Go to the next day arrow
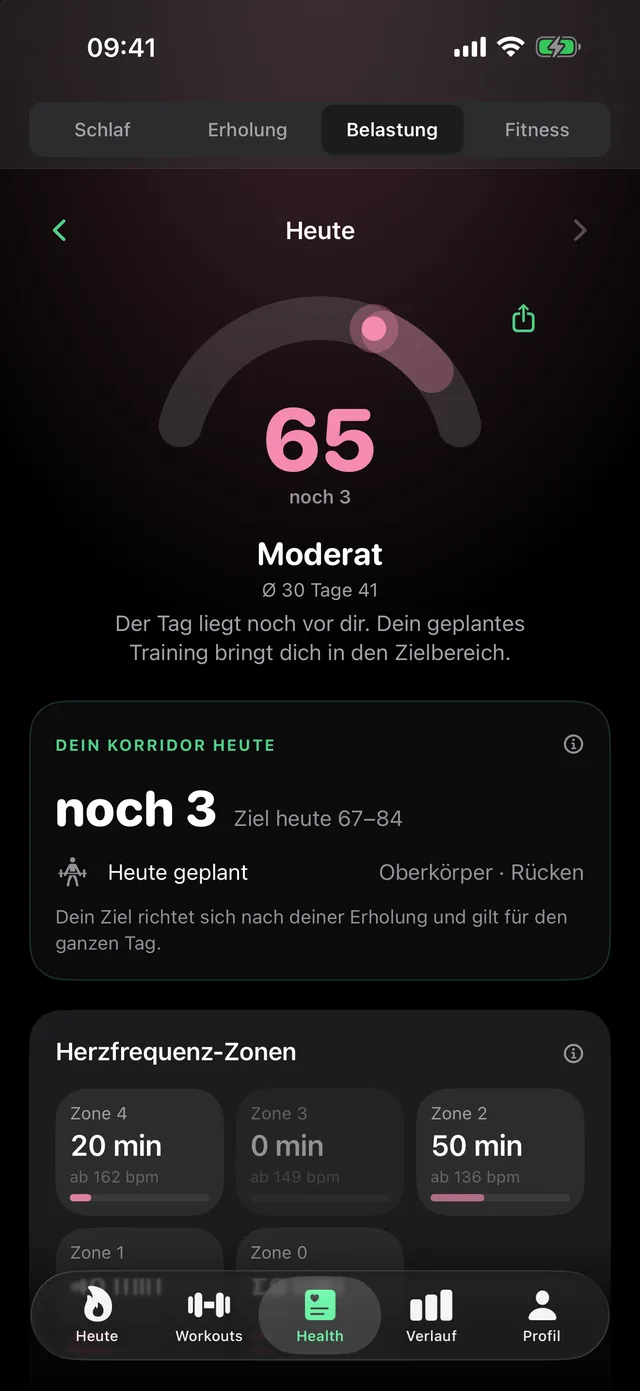The image size is (640, 1391). [x=580, y=231]
